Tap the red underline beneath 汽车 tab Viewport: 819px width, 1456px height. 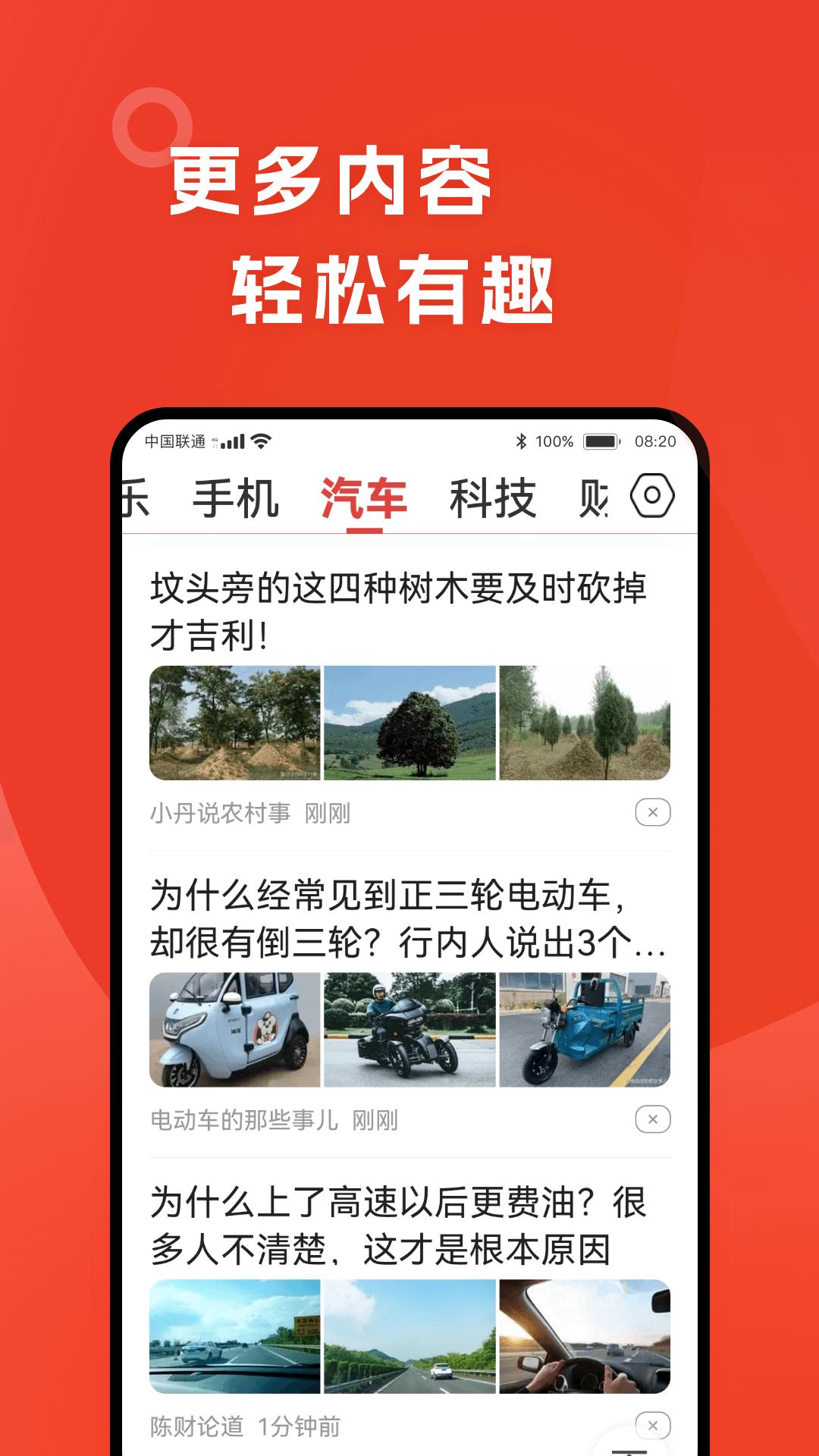tap(365, 529)
